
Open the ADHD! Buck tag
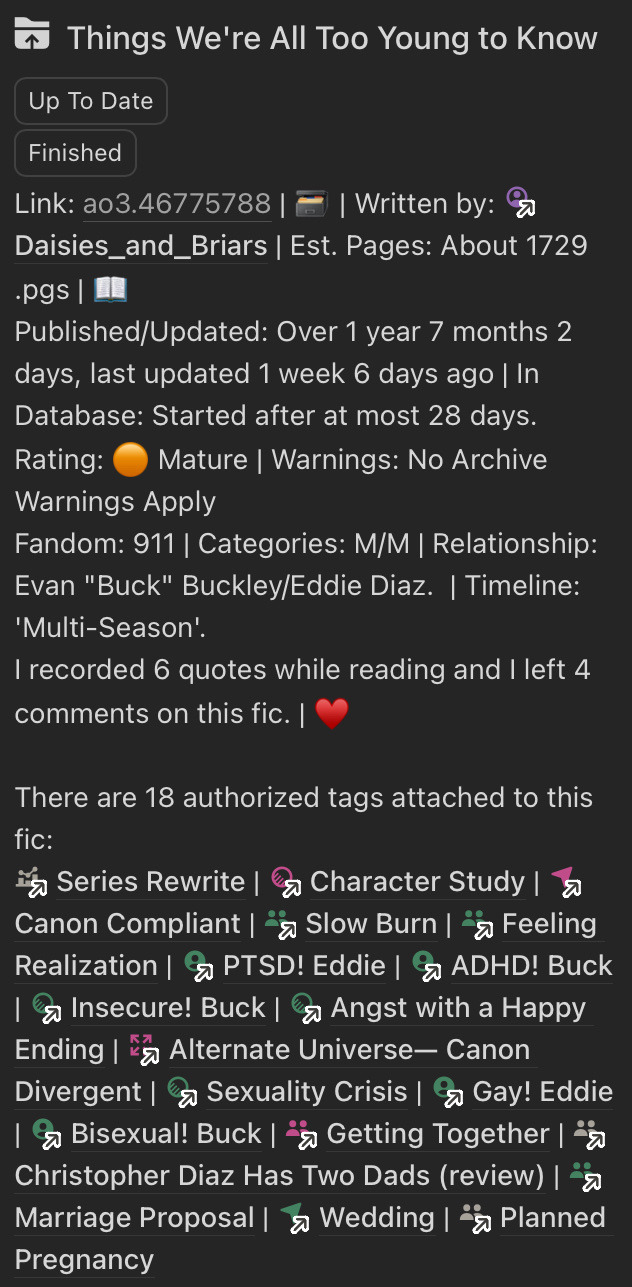tap(532, 966)
